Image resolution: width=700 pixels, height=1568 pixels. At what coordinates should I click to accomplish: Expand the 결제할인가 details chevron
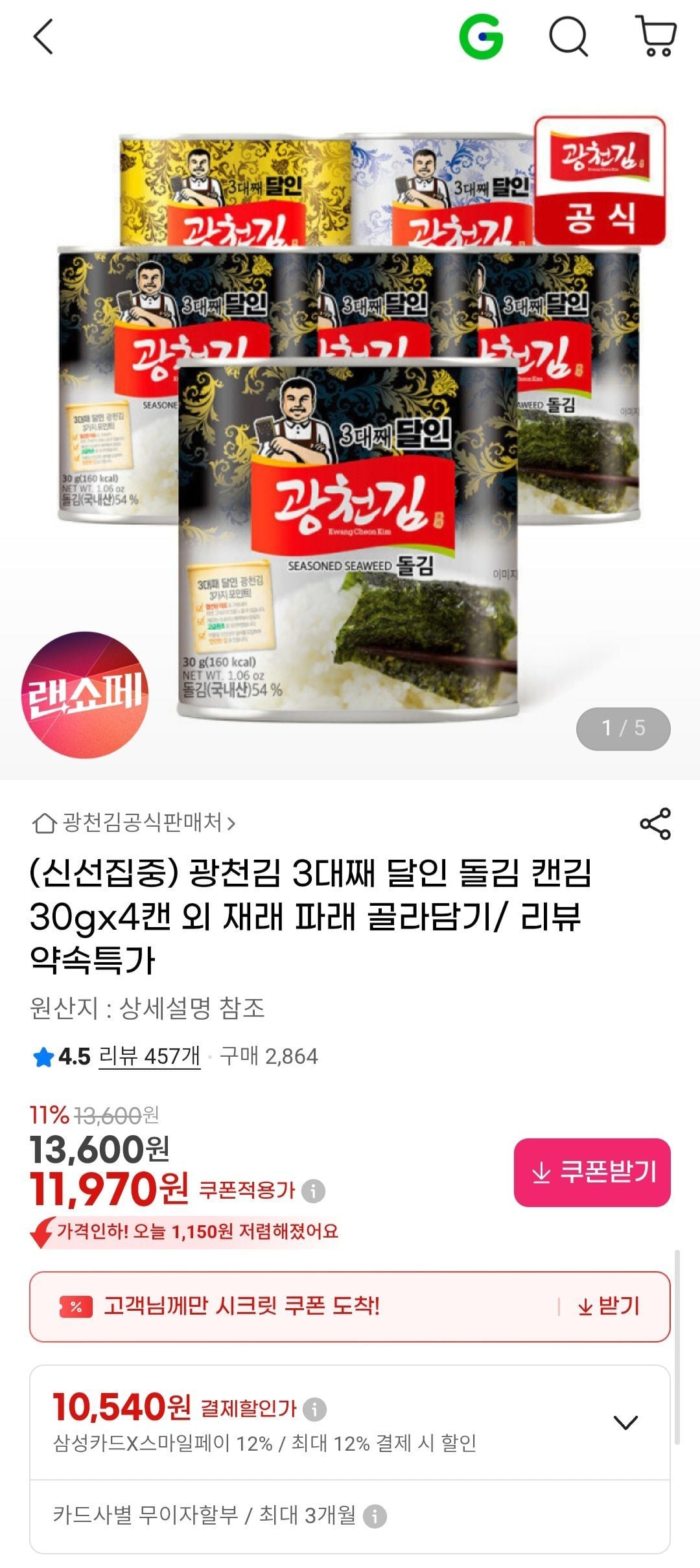625,1422
